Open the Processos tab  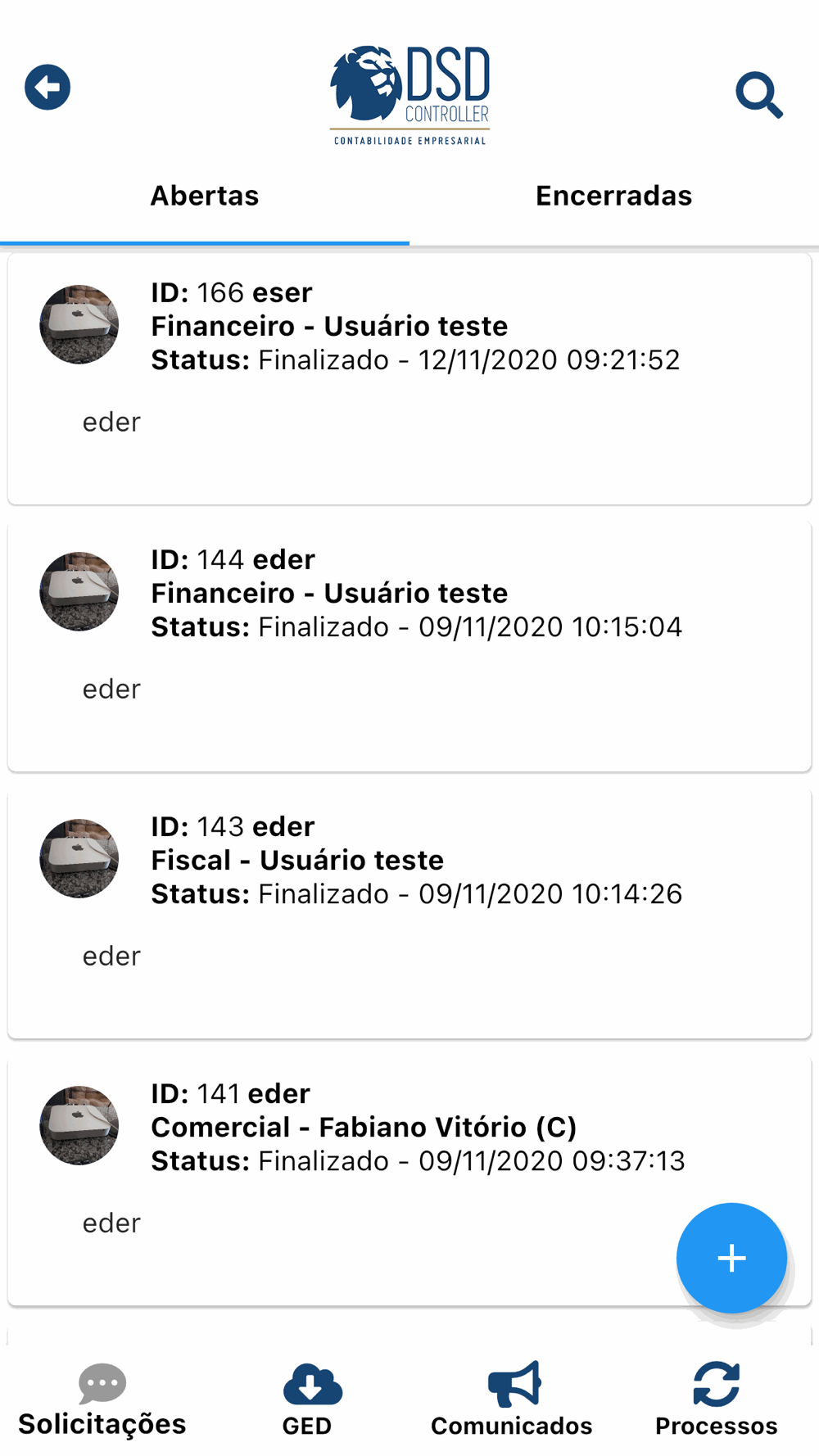tap(717, 1400)
